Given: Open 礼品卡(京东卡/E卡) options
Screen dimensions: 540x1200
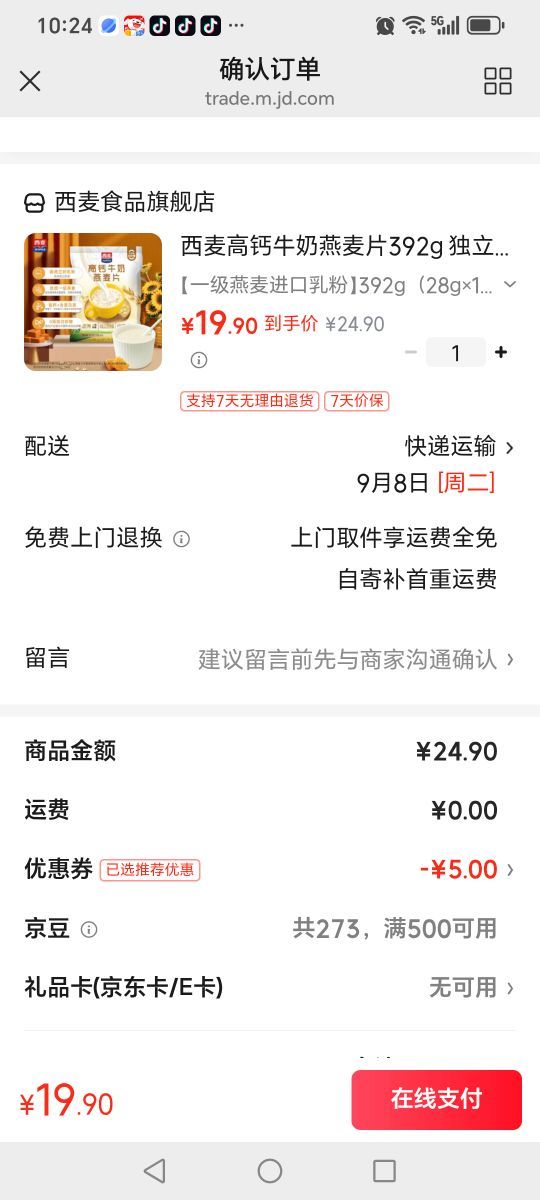Looking at the screenshot, I should coord(270,988).
